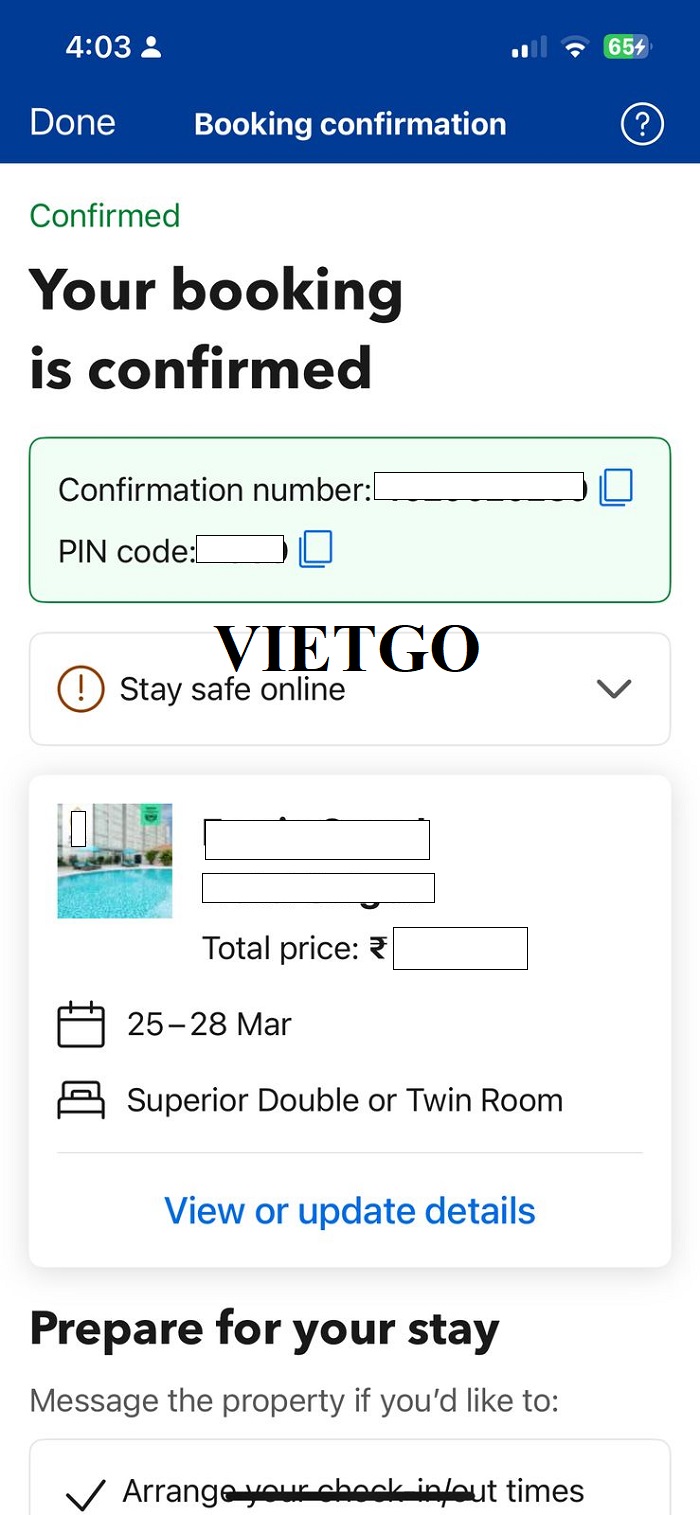Viewport: 700px width, 1515px height.
Task: Open View or update details
Action: [350, 1211]
